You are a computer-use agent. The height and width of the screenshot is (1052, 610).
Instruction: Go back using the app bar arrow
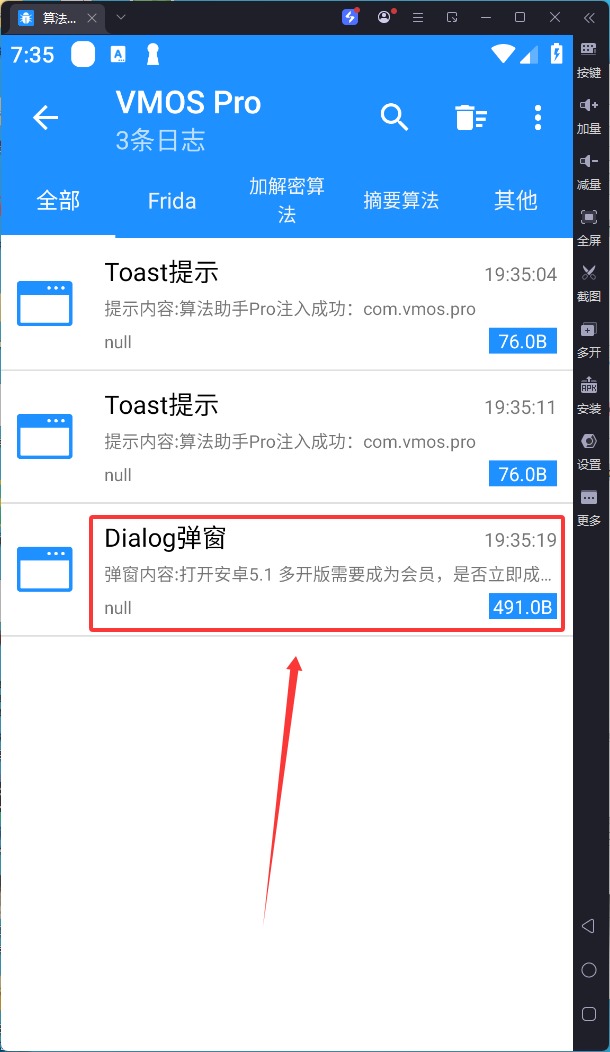46,118
